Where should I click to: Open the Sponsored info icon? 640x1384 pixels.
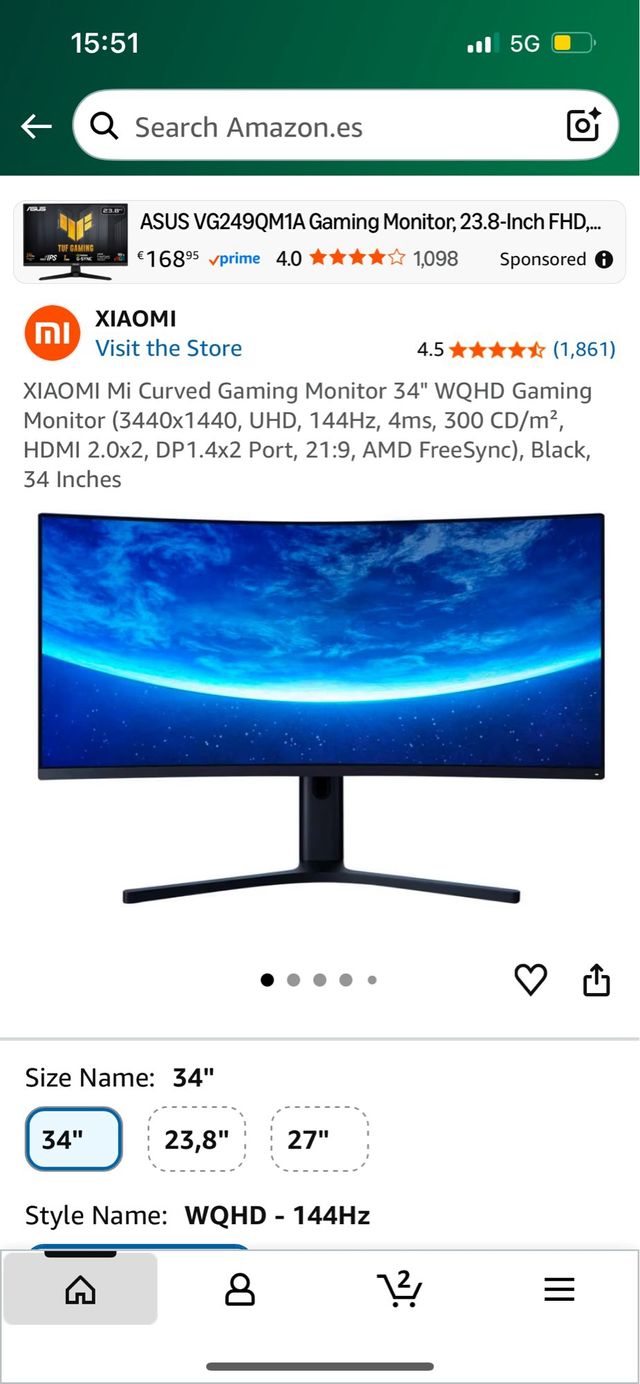click(x=604, y=259)
